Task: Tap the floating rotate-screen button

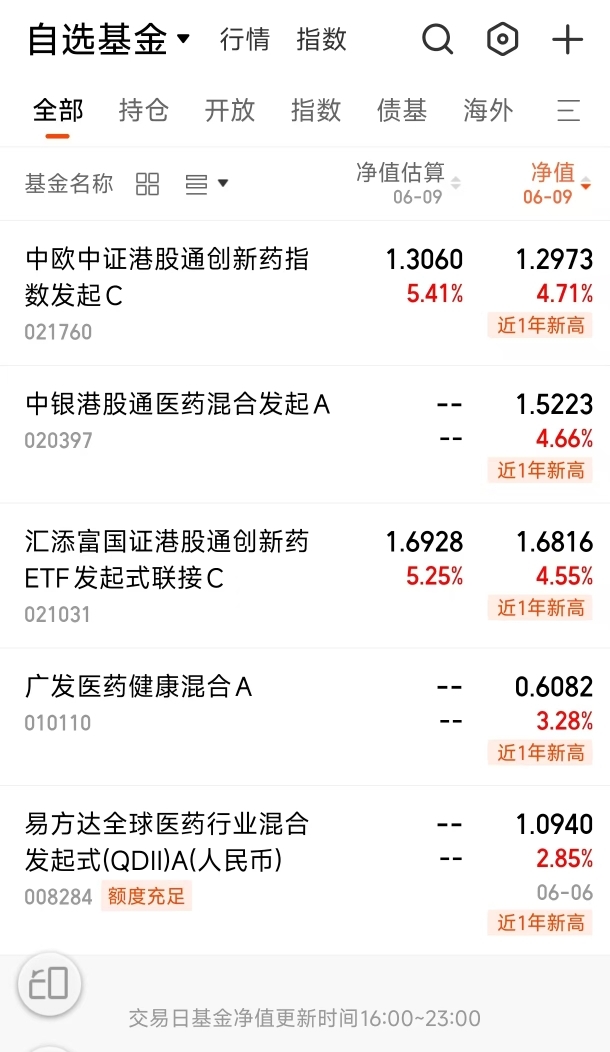Action: [x=49, y=984]
